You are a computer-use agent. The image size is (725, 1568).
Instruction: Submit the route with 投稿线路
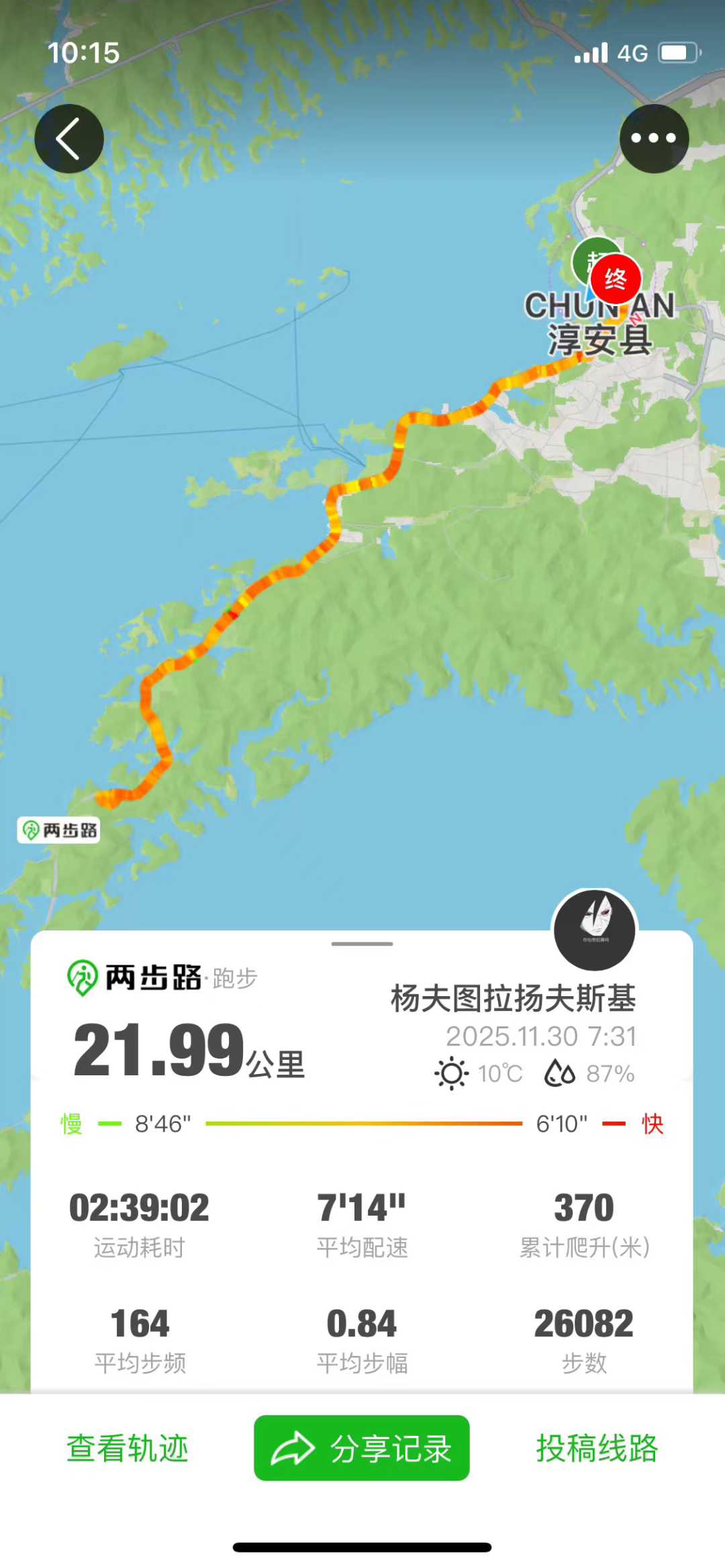tap(597, 1448)
